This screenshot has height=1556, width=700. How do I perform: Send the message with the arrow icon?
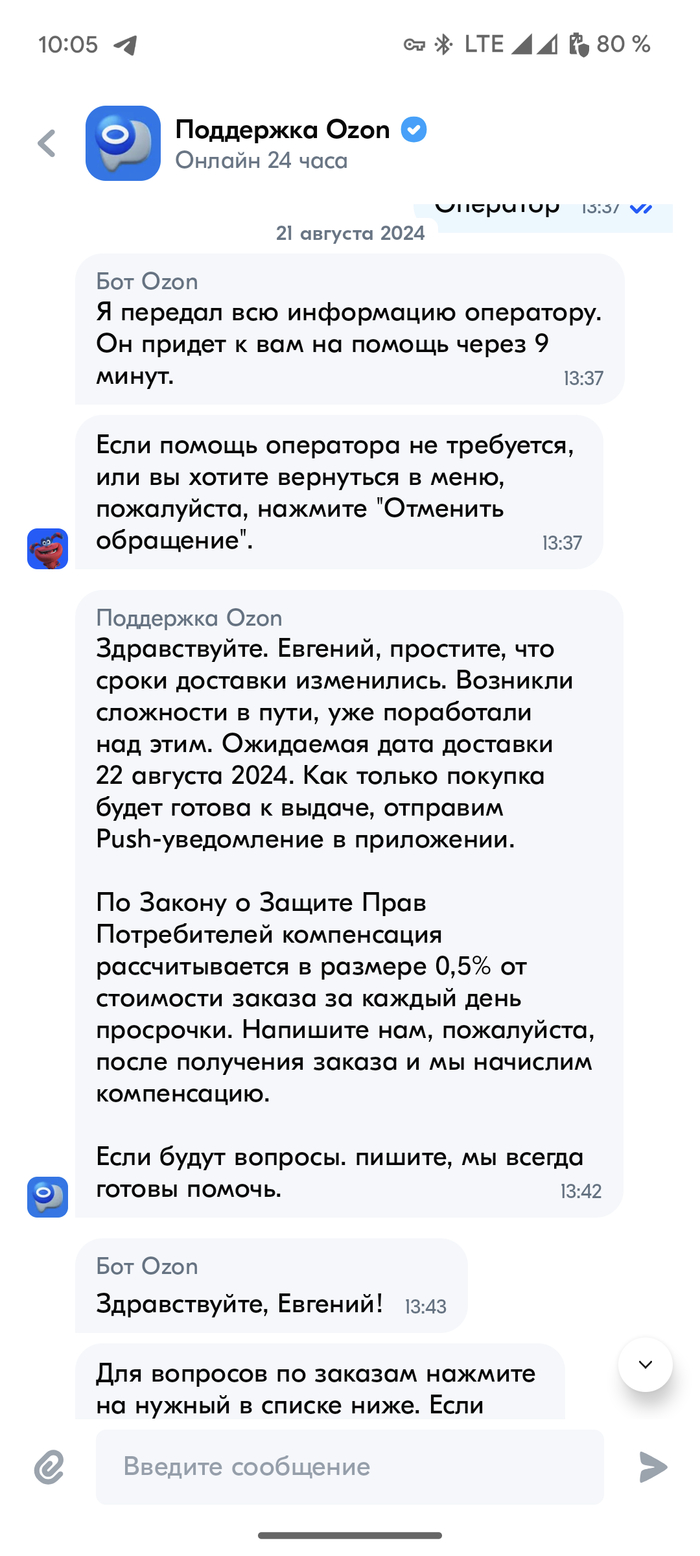point(653,1467)
